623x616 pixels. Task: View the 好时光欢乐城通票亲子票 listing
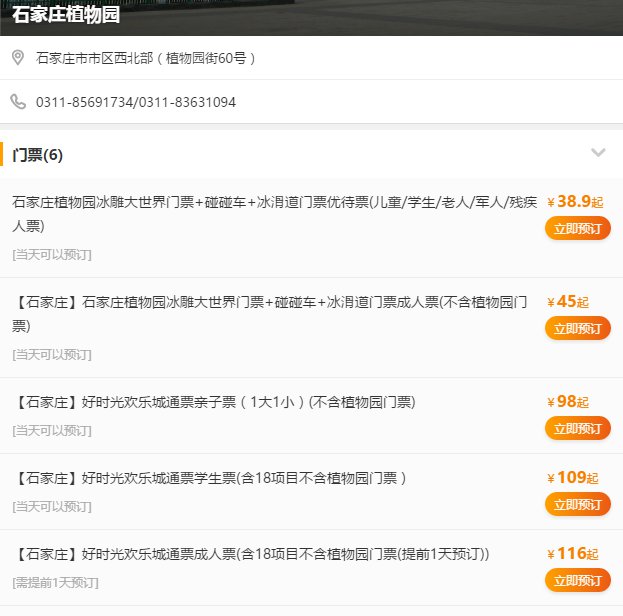pyautogui.click(x=215, y=402)
